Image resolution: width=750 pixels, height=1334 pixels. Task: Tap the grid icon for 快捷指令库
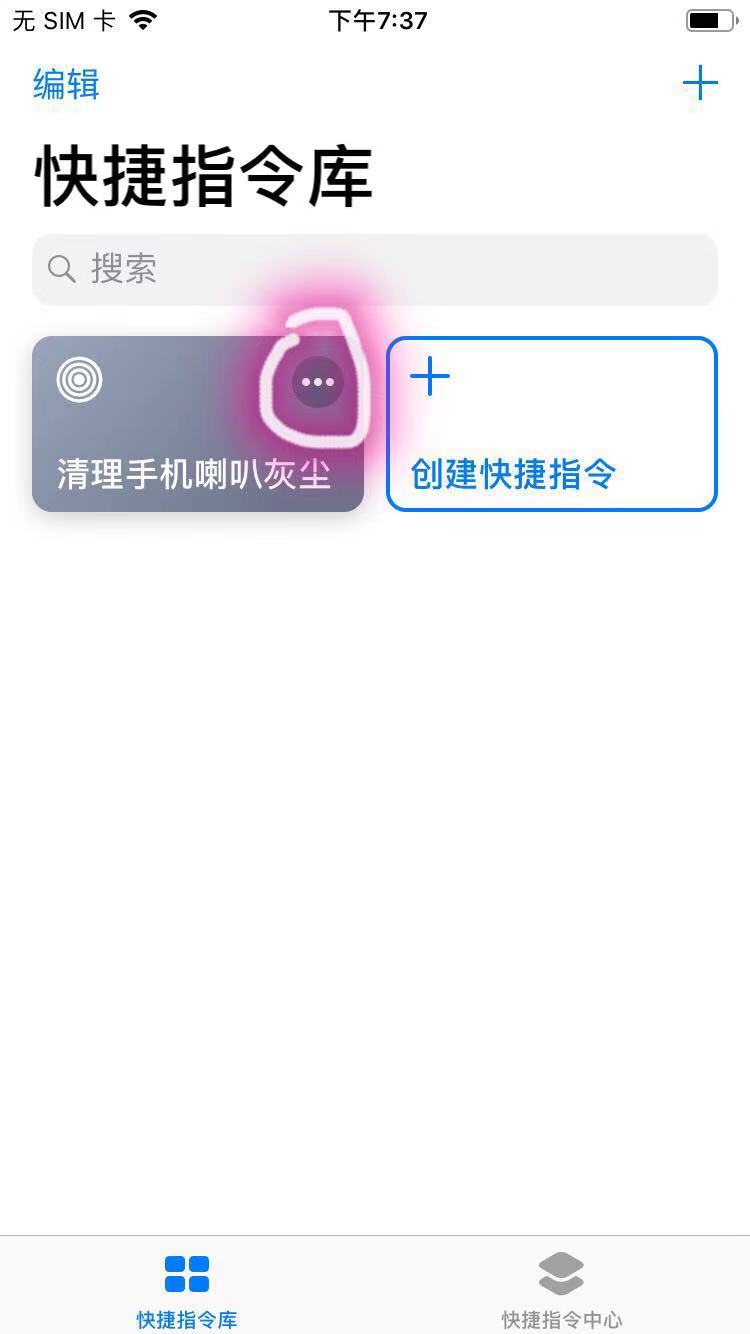(x=186, y=1273)
